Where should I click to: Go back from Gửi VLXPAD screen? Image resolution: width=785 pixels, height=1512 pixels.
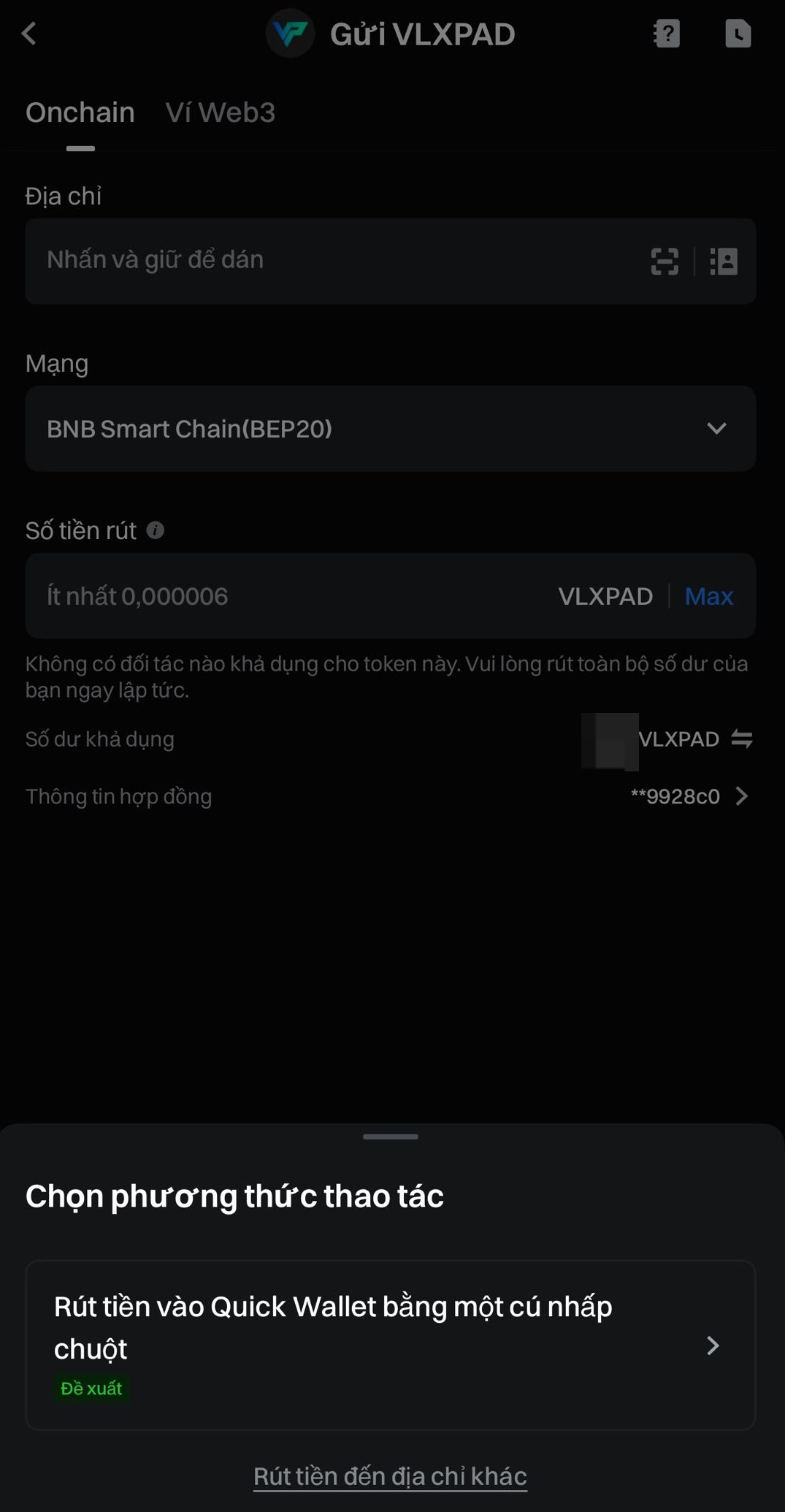[29, 34]
